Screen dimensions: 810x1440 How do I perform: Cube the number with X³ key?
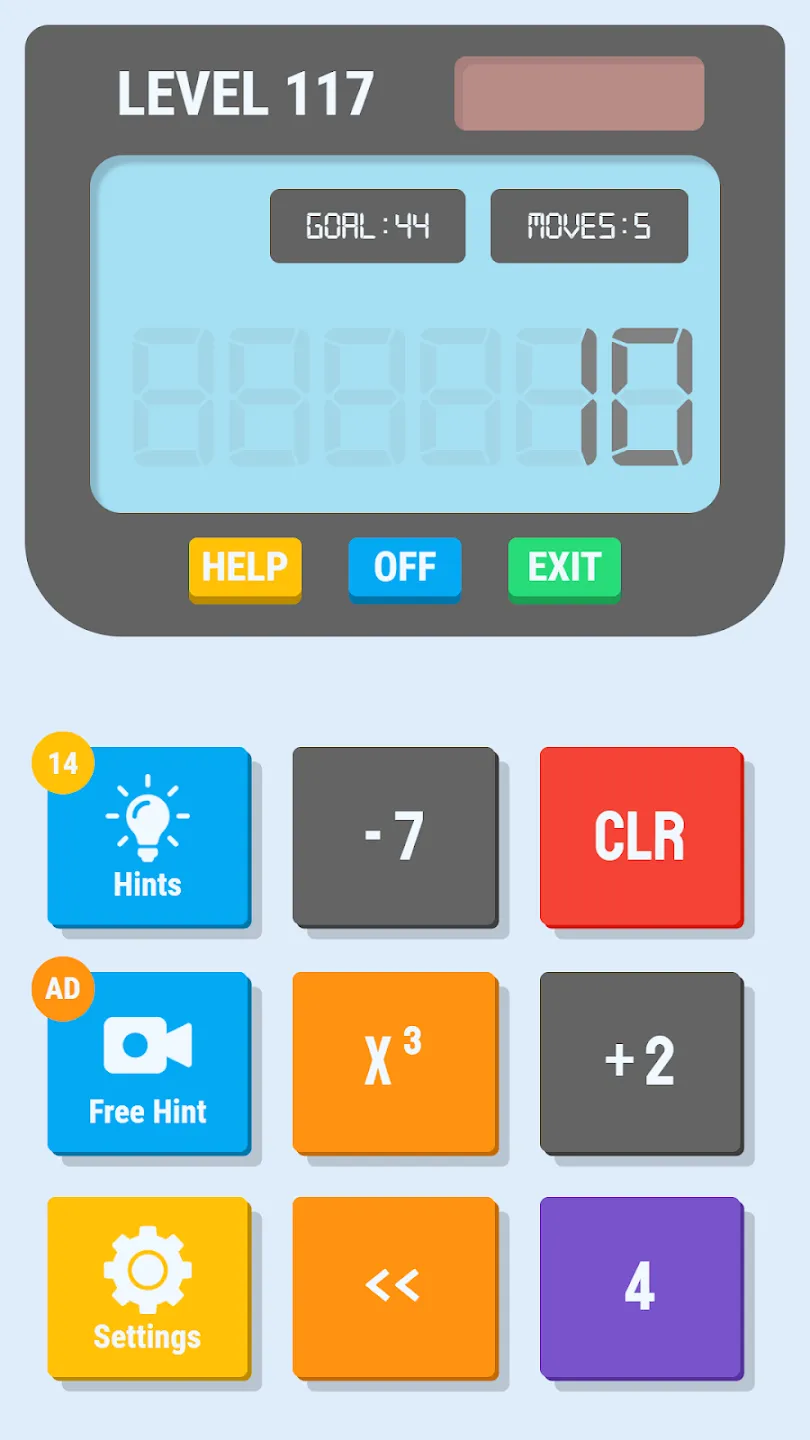point(395,1063)
